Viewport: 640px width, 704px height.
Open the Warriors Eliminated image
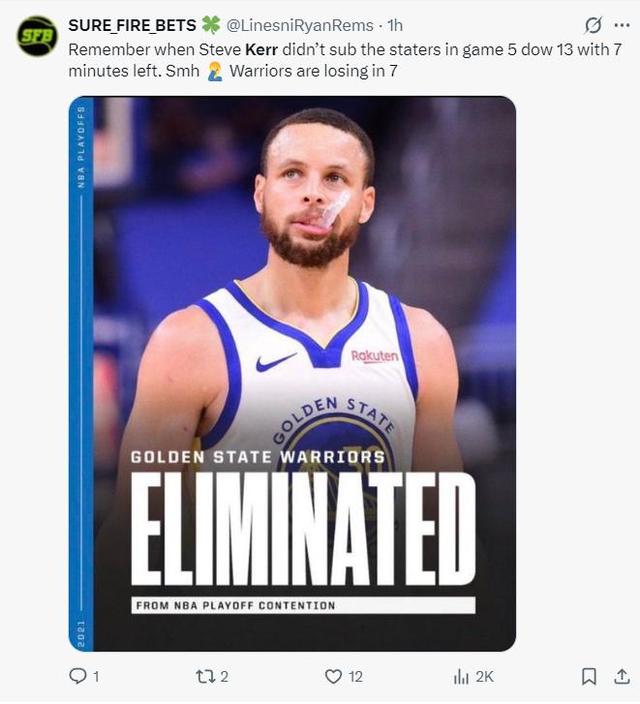[292, 373]
